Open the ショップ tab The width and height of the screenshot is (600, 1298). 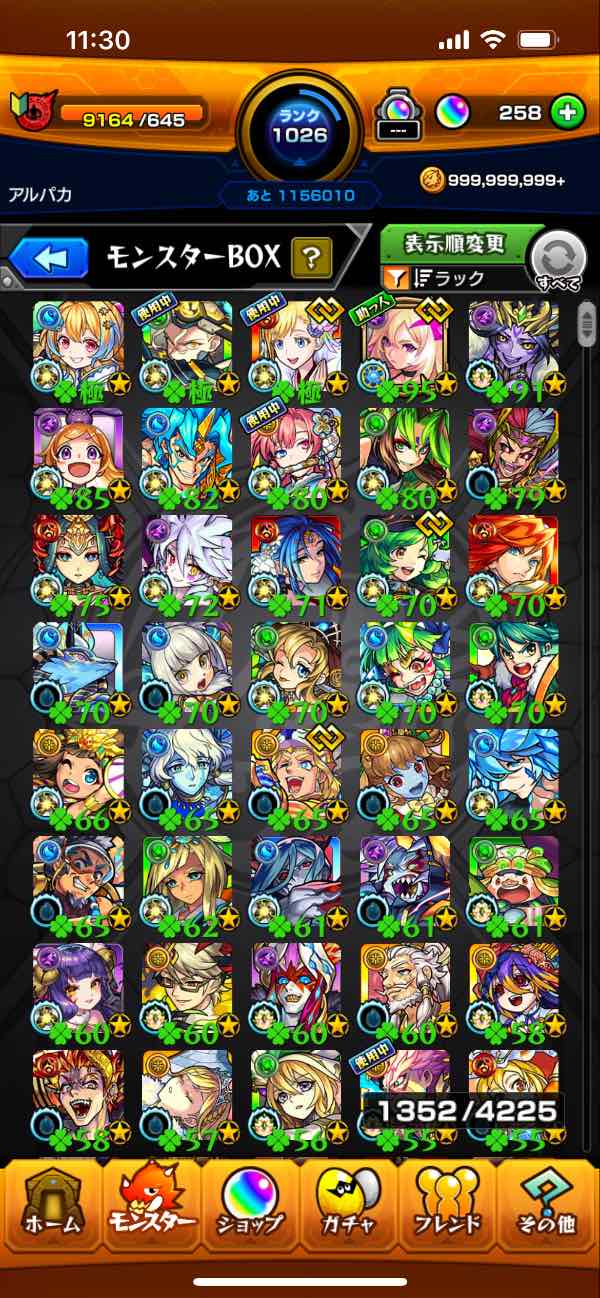(x=250, y=1203)
